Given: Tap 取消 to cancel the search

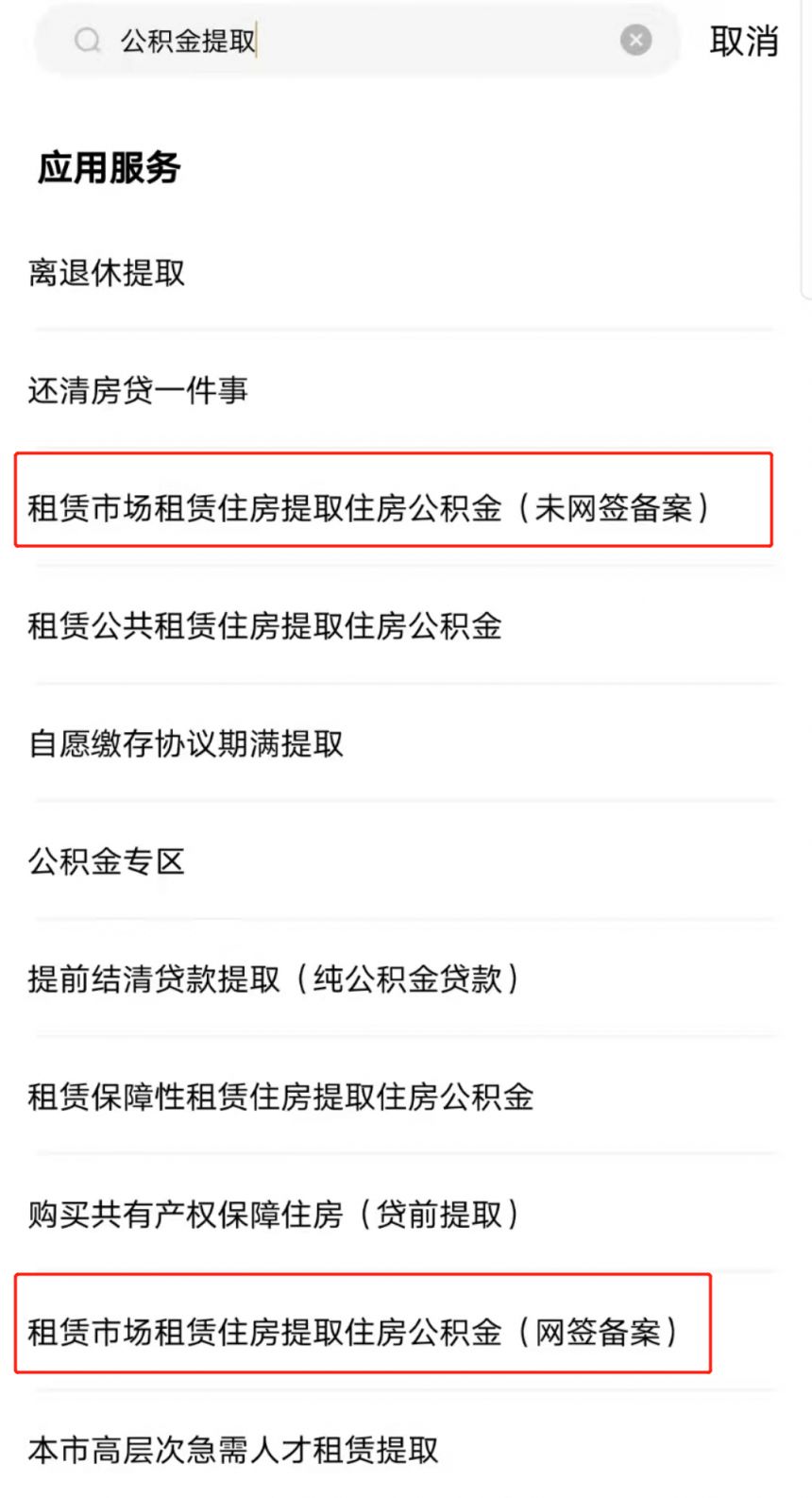Looking at the screenshot, I should (x=744, y=41).
